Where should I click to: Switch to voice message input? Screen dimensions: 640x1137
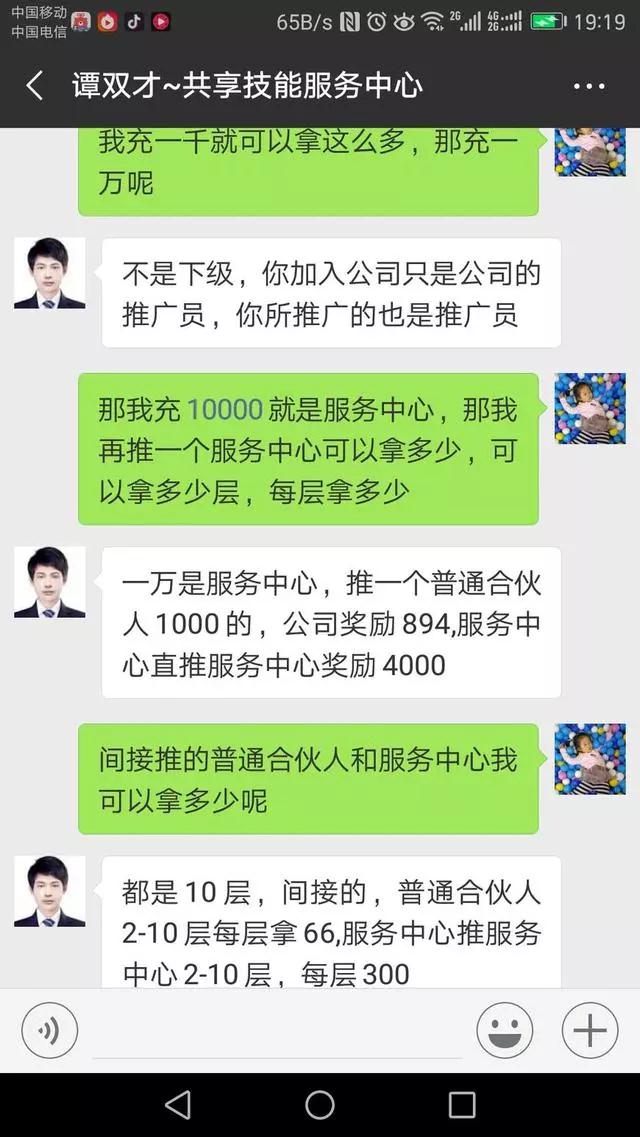tap(49, 1029)
